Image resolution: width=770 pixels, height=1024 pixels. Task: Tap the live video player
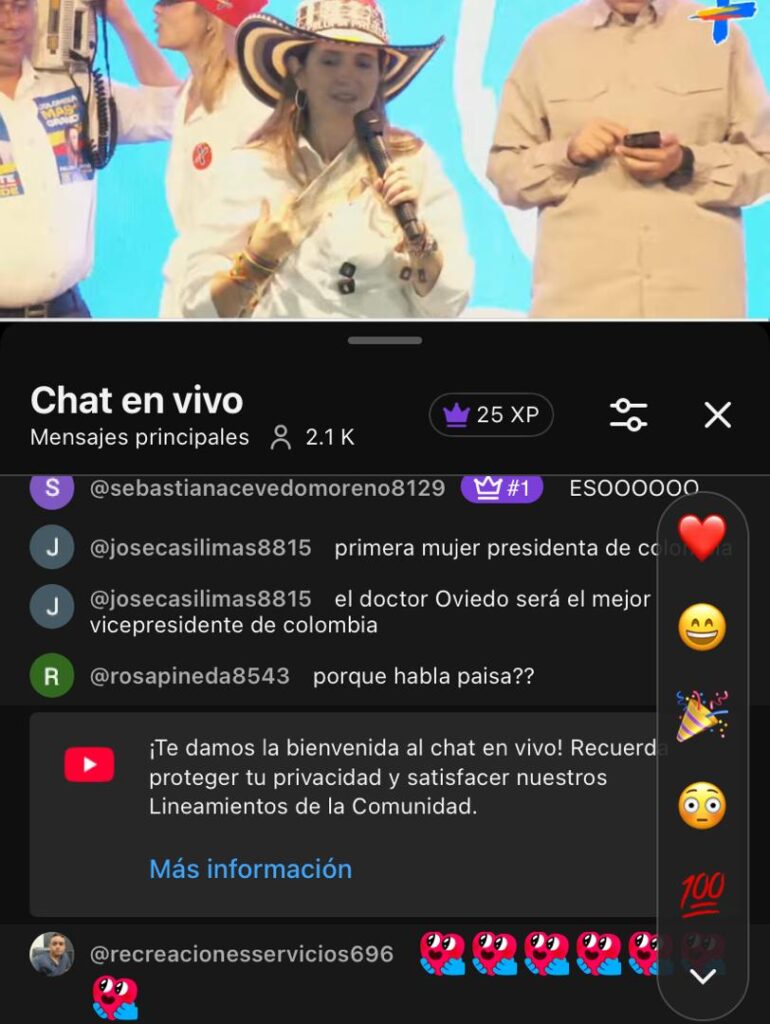tap(385, 158)
